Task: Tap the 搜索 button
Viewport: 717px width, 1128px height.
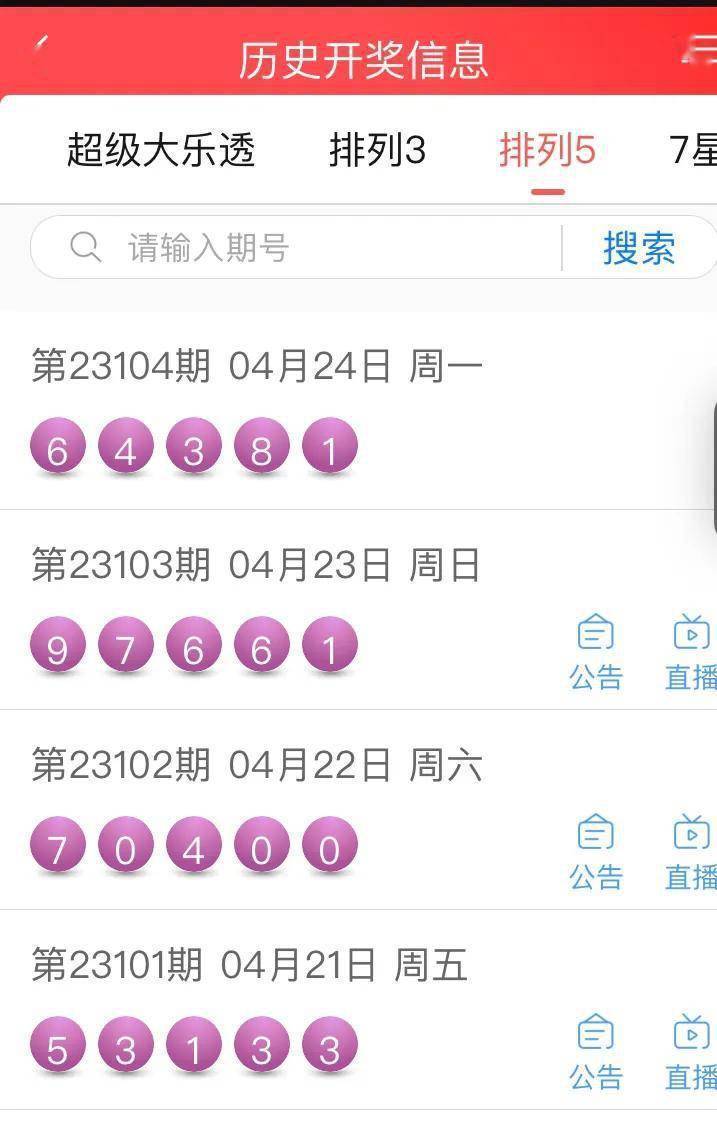Action: click(x=639, y=248)
